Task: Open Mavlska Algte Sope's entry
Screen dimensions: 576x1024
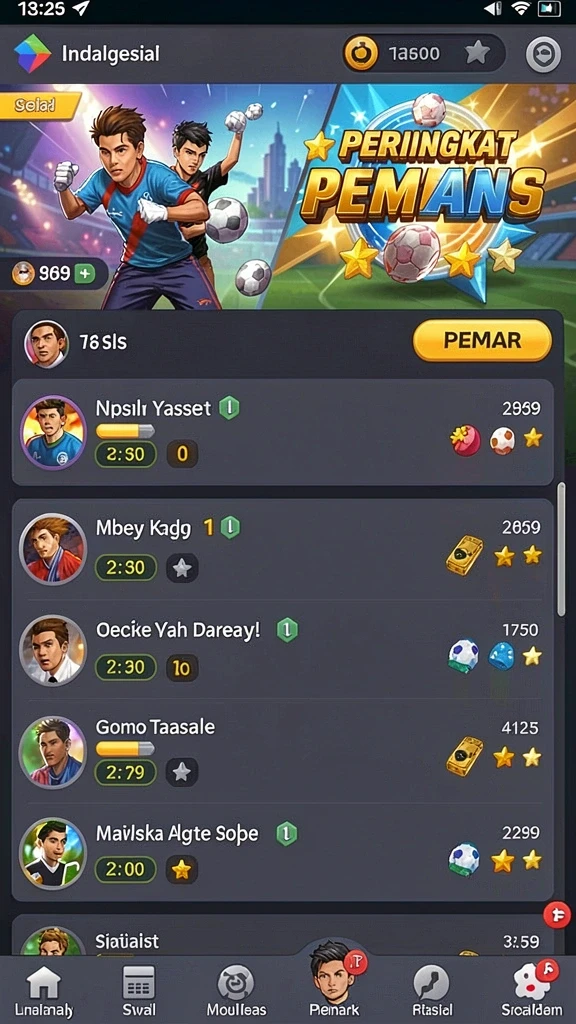Action: click(283, 852)
